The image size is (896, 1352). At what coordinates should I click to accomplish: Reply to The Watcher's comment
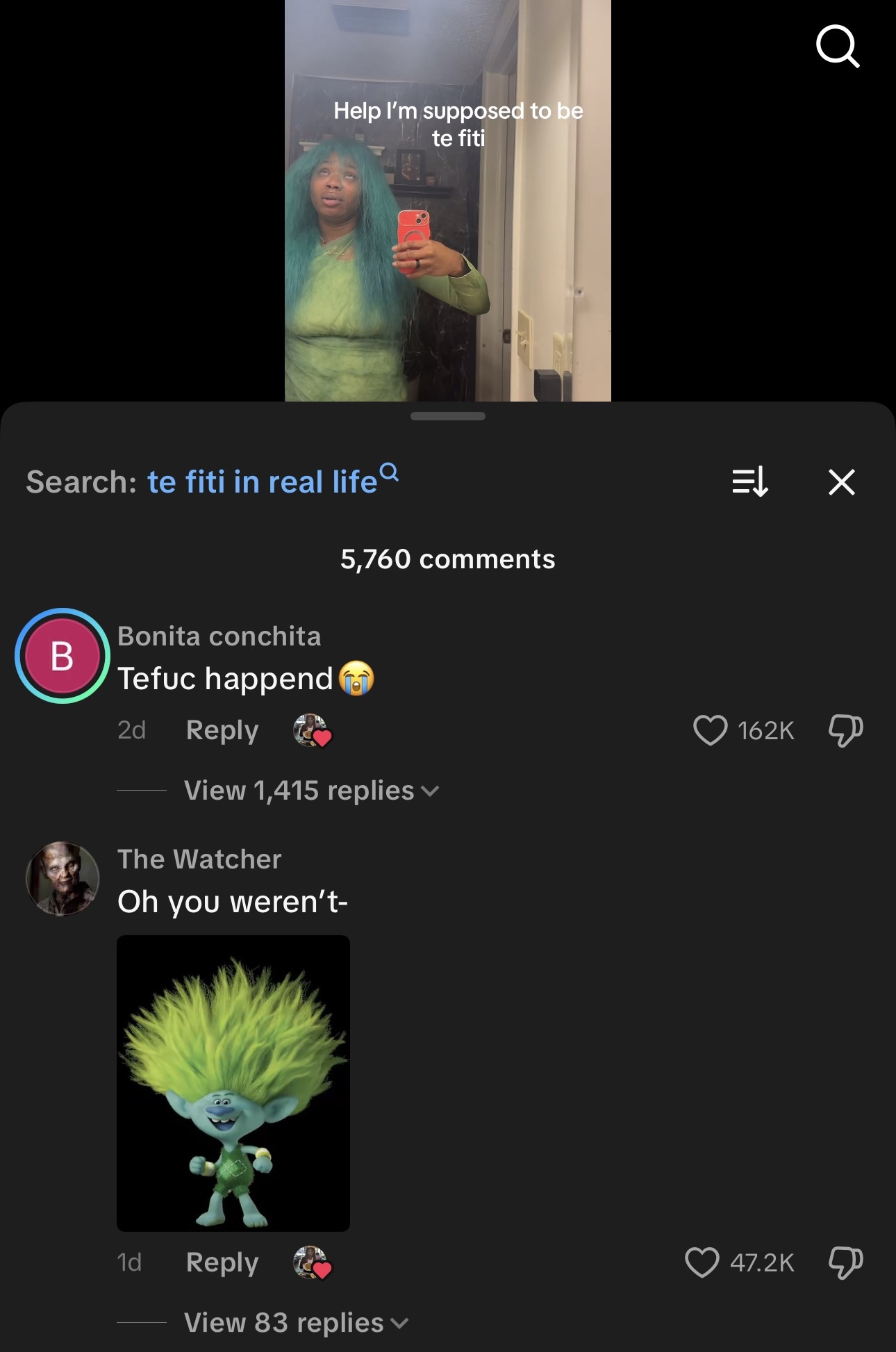tap(222, 1262)
